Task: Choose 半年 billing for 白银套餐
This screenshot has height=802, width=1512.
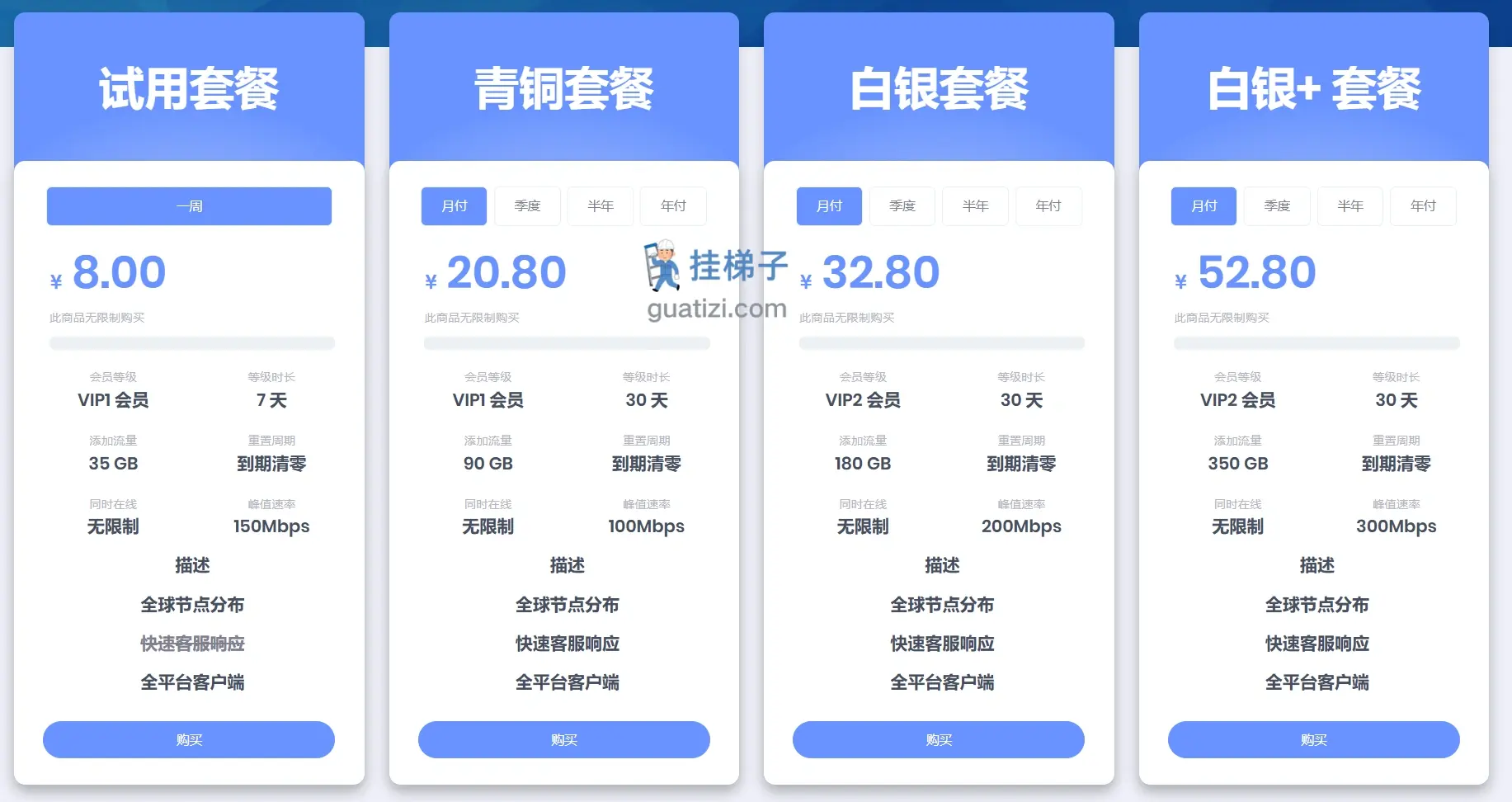Action: pos(975,206)
